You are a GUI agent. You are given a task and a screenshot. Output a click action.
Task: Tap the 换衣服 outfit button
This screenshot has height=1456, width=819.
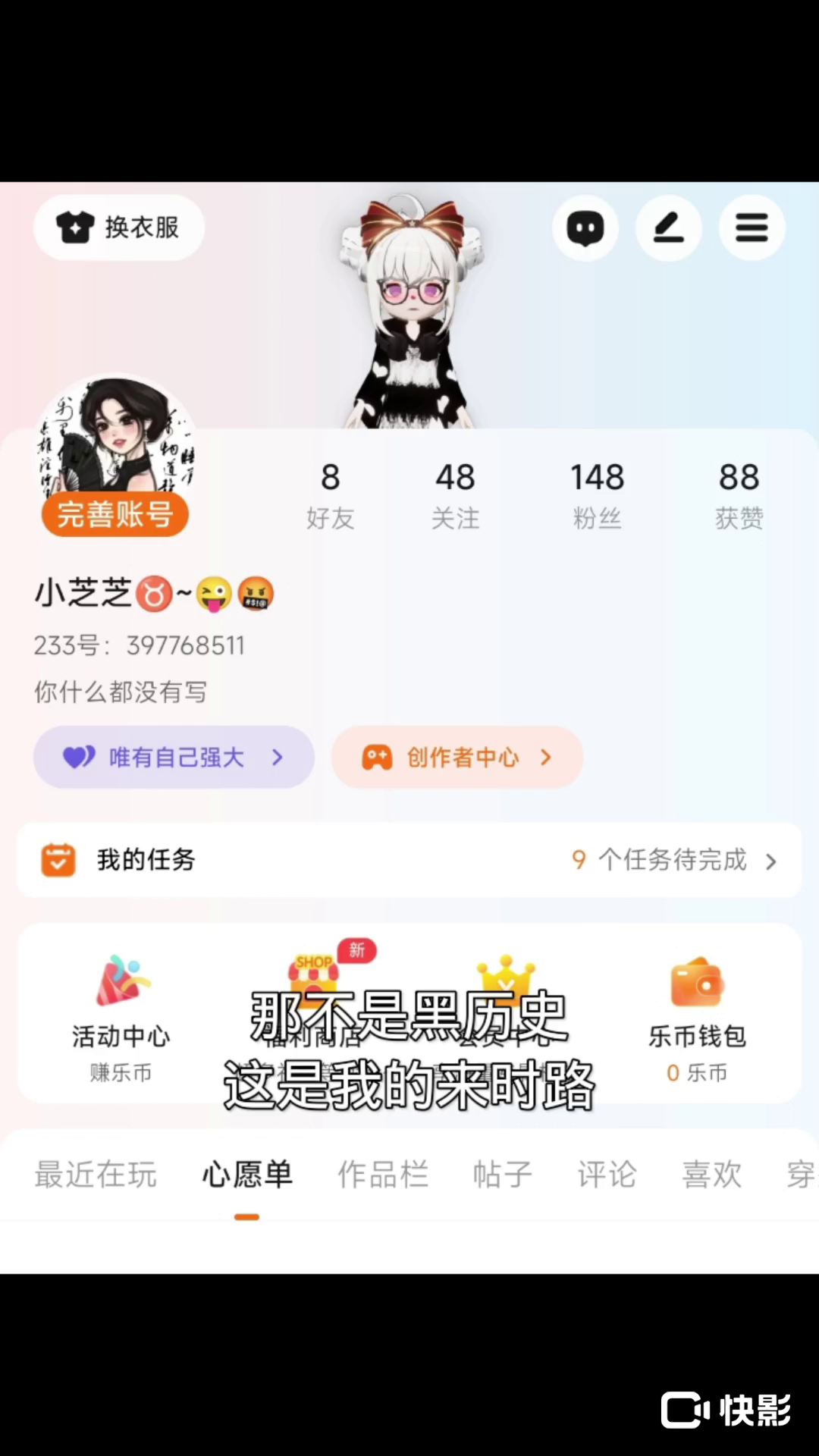point(119,227)
